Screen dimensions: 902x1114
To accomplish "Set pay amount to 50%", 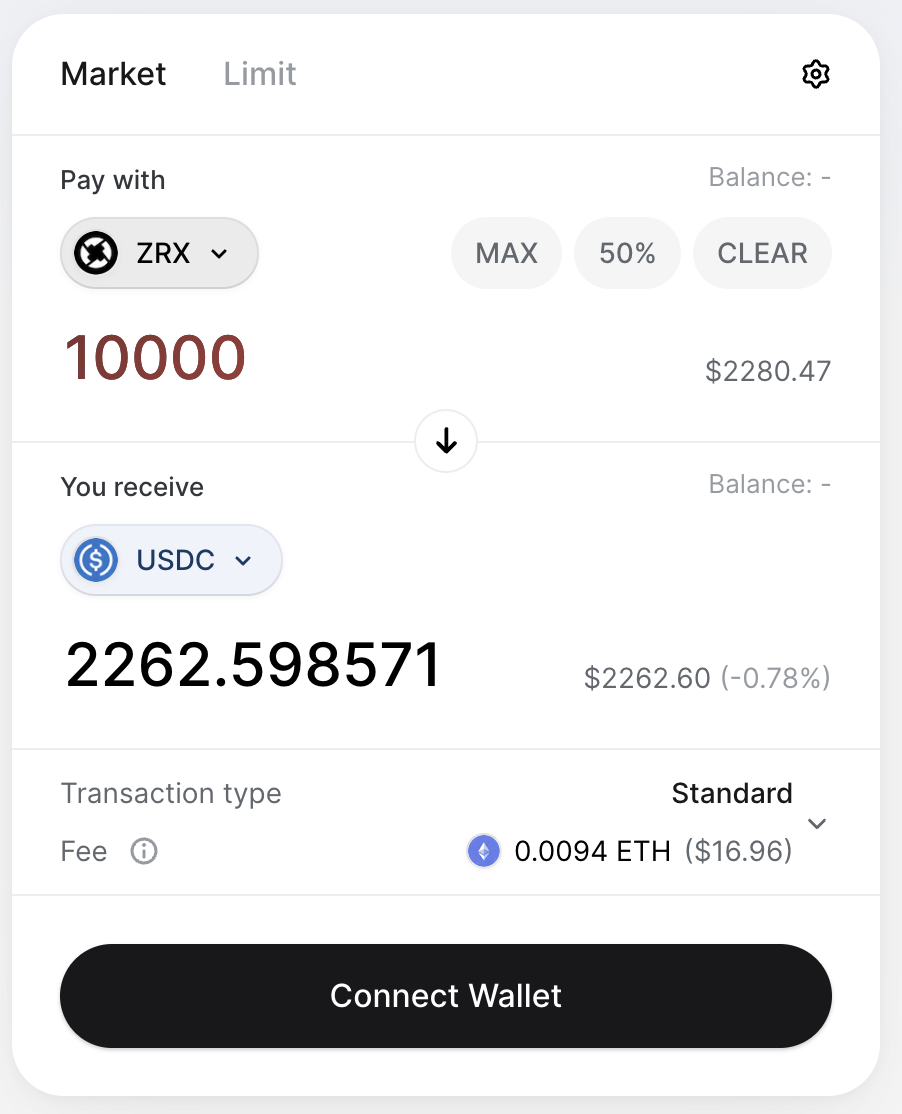I will [x=627, y=253].
